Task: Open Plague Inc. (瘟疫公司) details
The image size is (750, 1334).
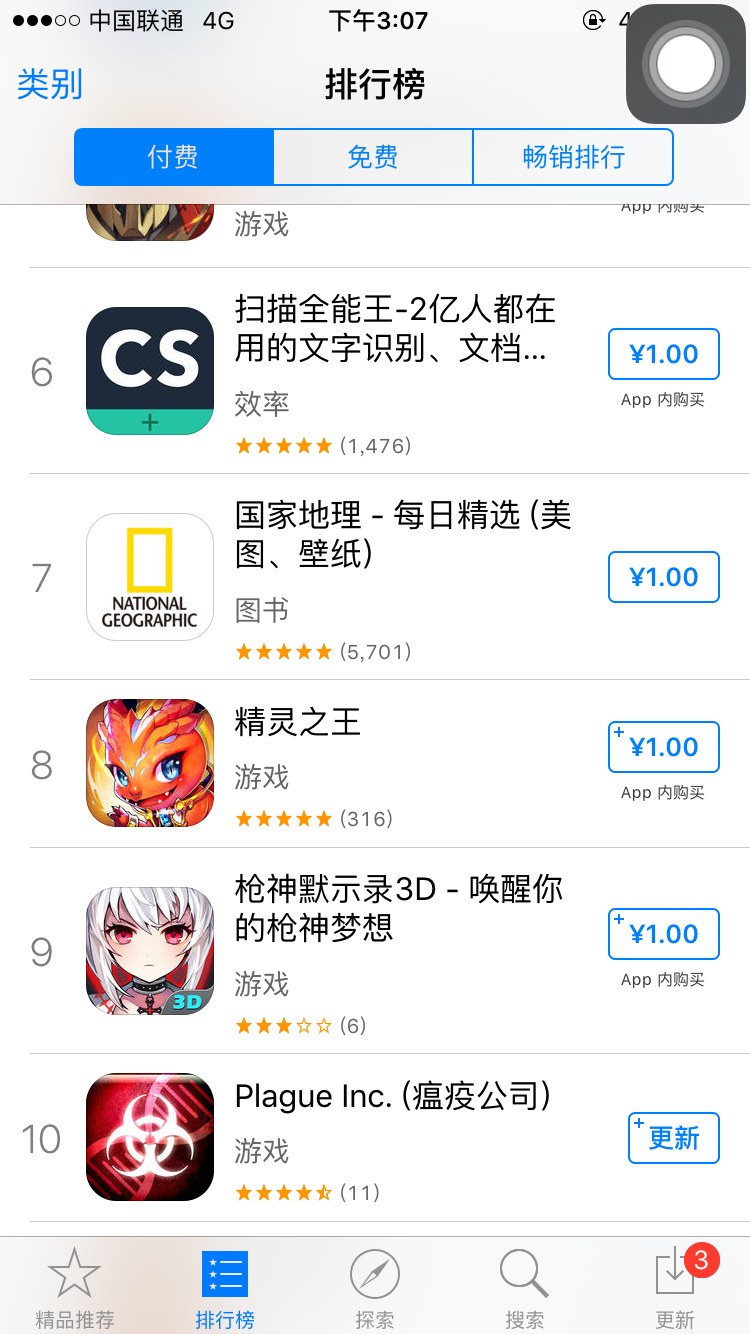Action: pos(392,1097)
